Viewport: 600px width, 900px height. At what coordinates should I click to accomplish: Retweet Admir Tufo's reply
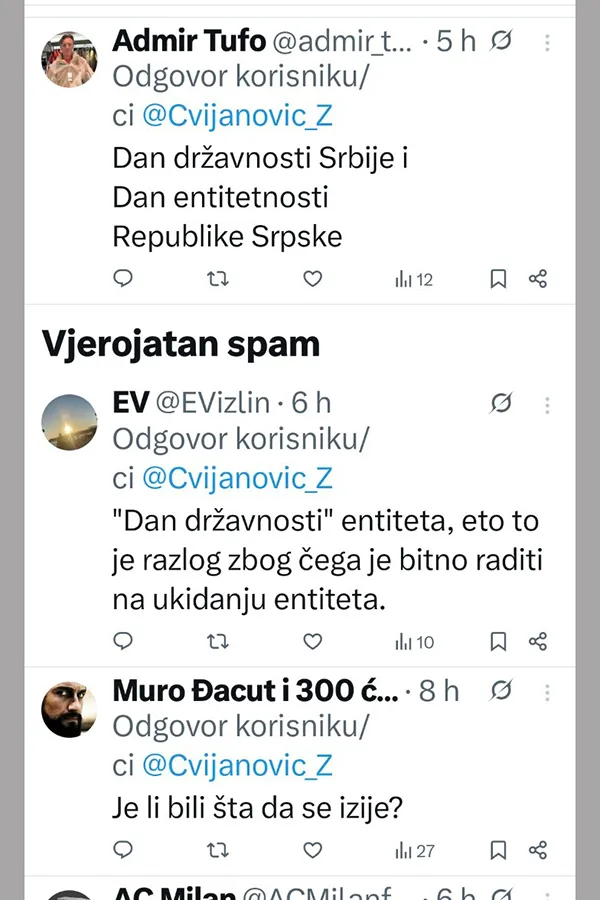[x=217, y=279]
